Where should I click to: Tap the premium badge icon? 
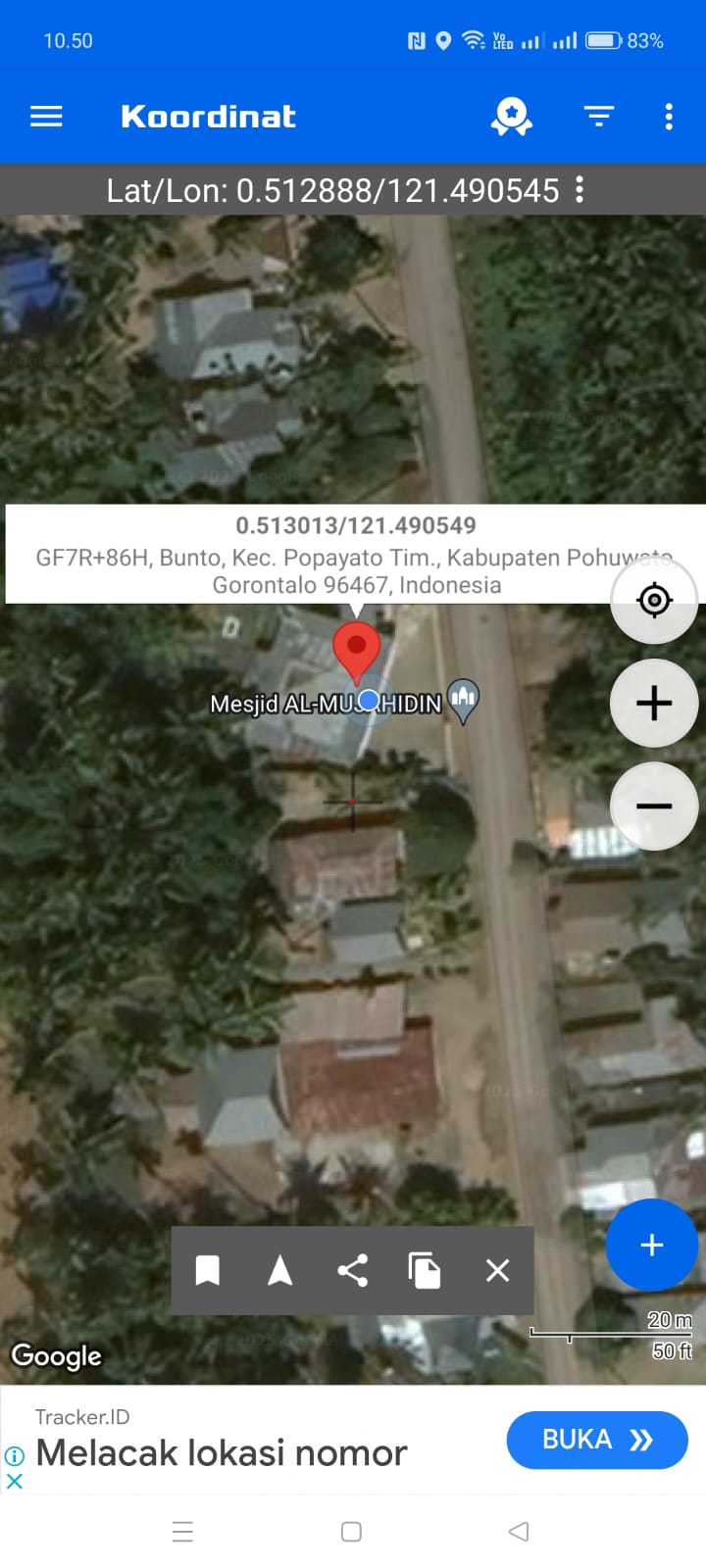tap(511, 117)
